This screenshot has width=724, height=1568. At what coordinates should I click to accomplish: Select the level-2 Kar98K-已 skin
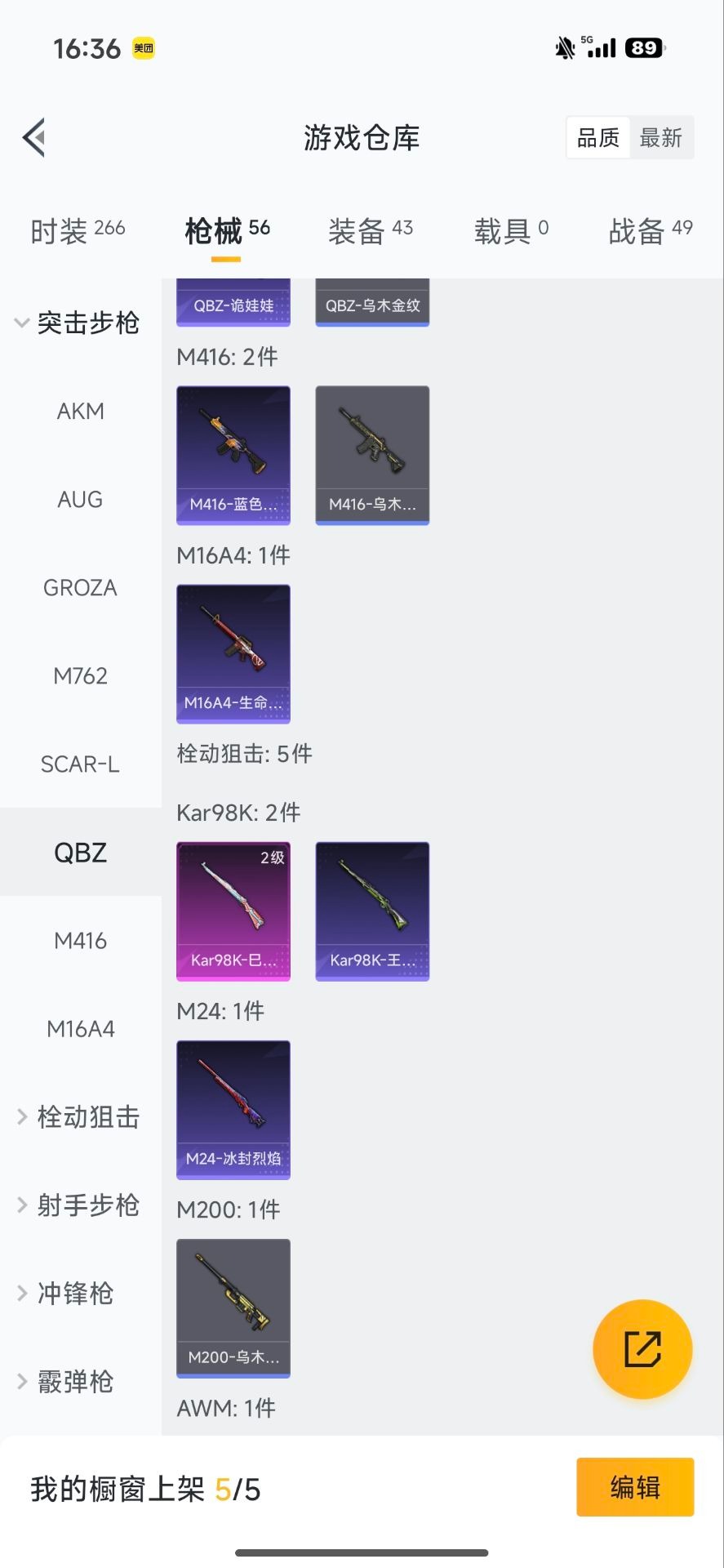click(x=233, y=911)
